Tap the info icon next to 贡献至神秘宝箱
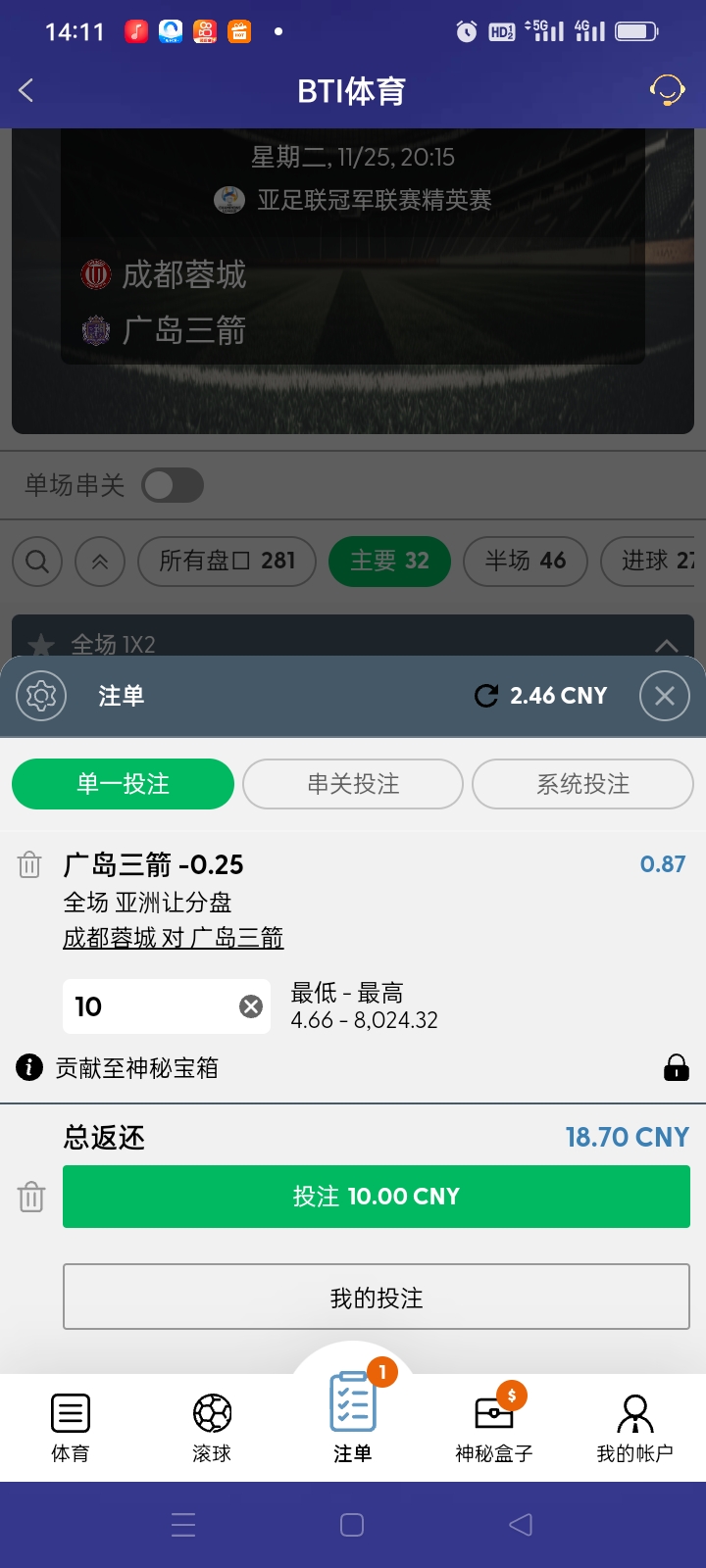This screenshot has height=1568, width=706. point(28,1067)
